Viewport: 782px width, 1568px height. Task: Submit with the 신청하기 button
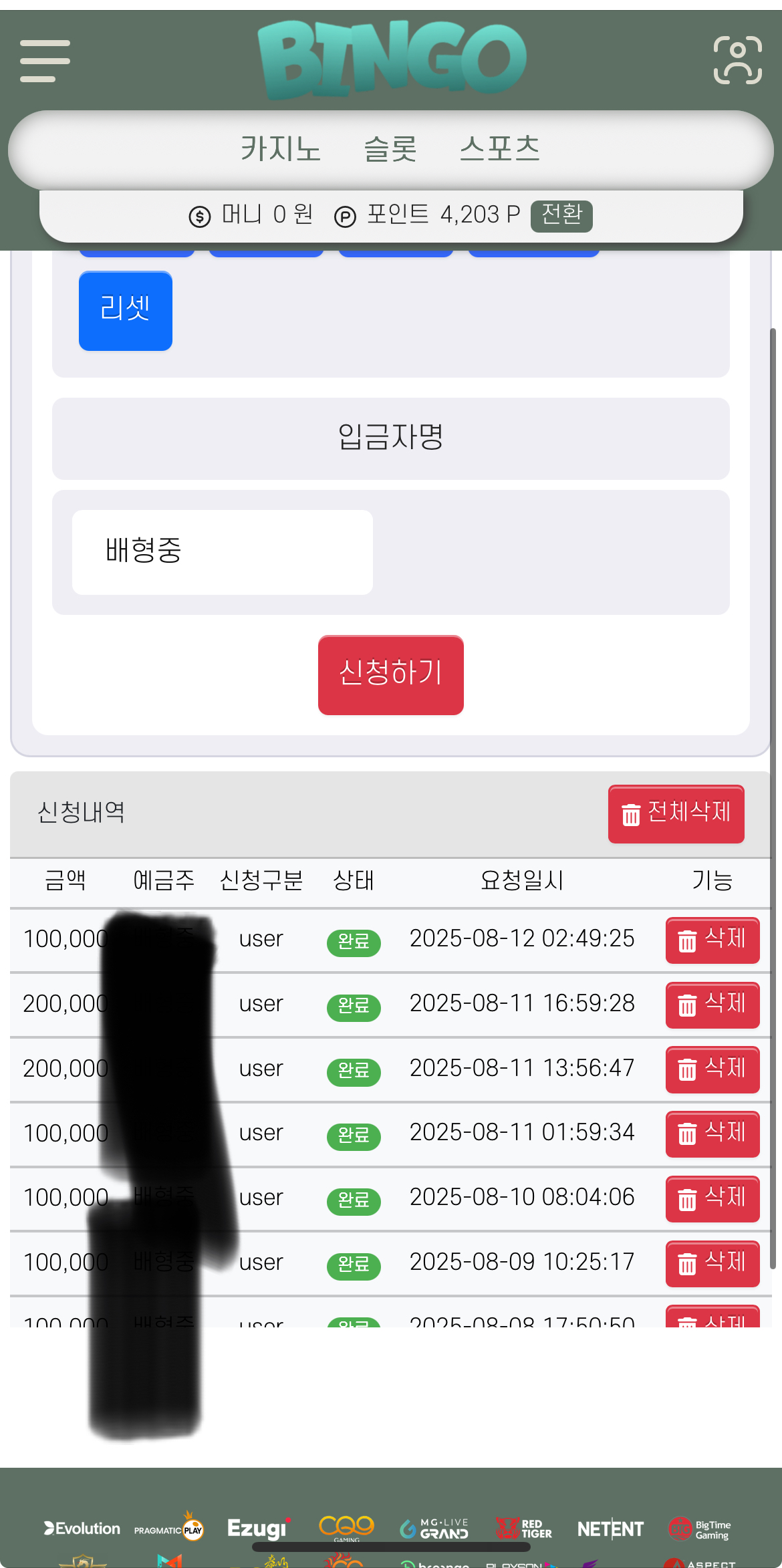coord(390,674)
